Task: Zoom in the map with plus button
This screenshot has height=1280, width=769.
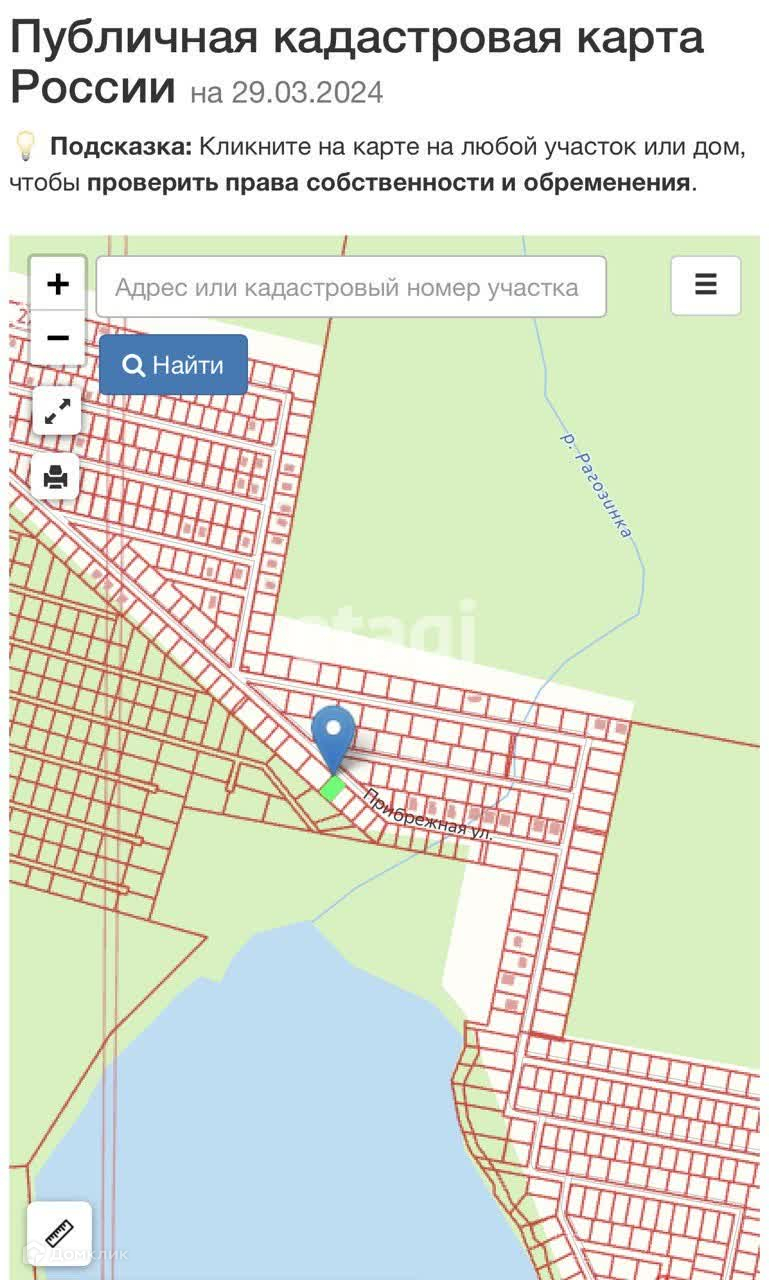Action: click(x=57, y=284)
